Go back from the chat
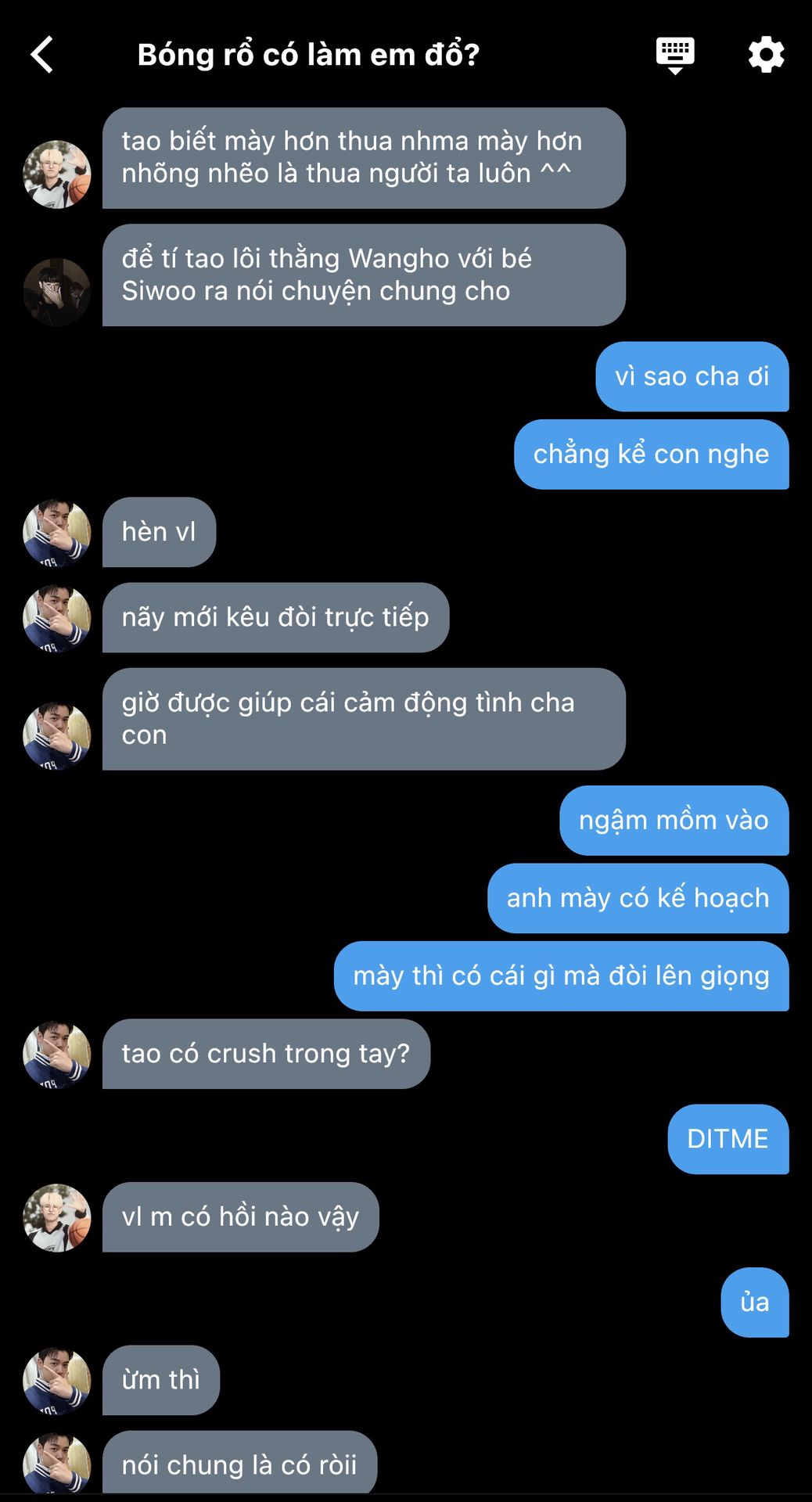This screenshot has width=812, height=1502. 42,55
